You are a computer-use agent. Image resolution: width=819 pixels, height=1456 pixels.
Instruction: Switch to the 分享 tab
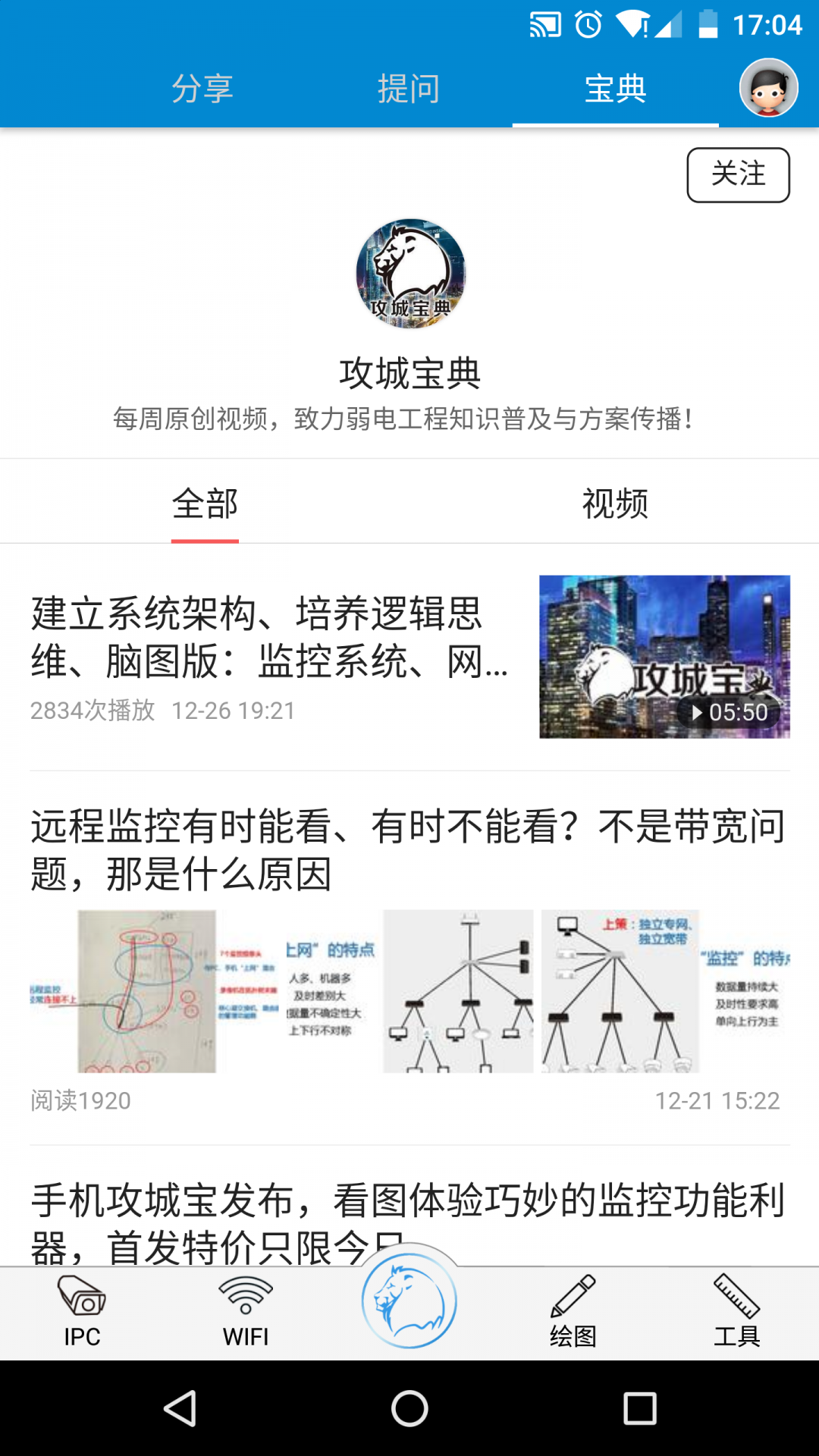202,89
